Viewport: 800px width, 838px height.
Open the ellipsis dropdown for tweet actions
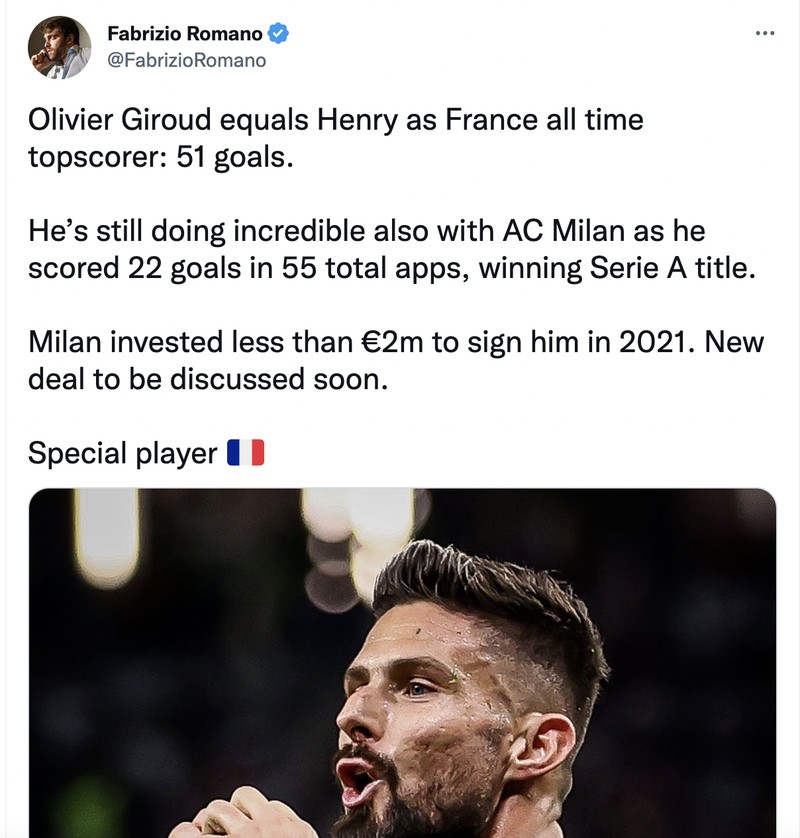pos(765,33)
